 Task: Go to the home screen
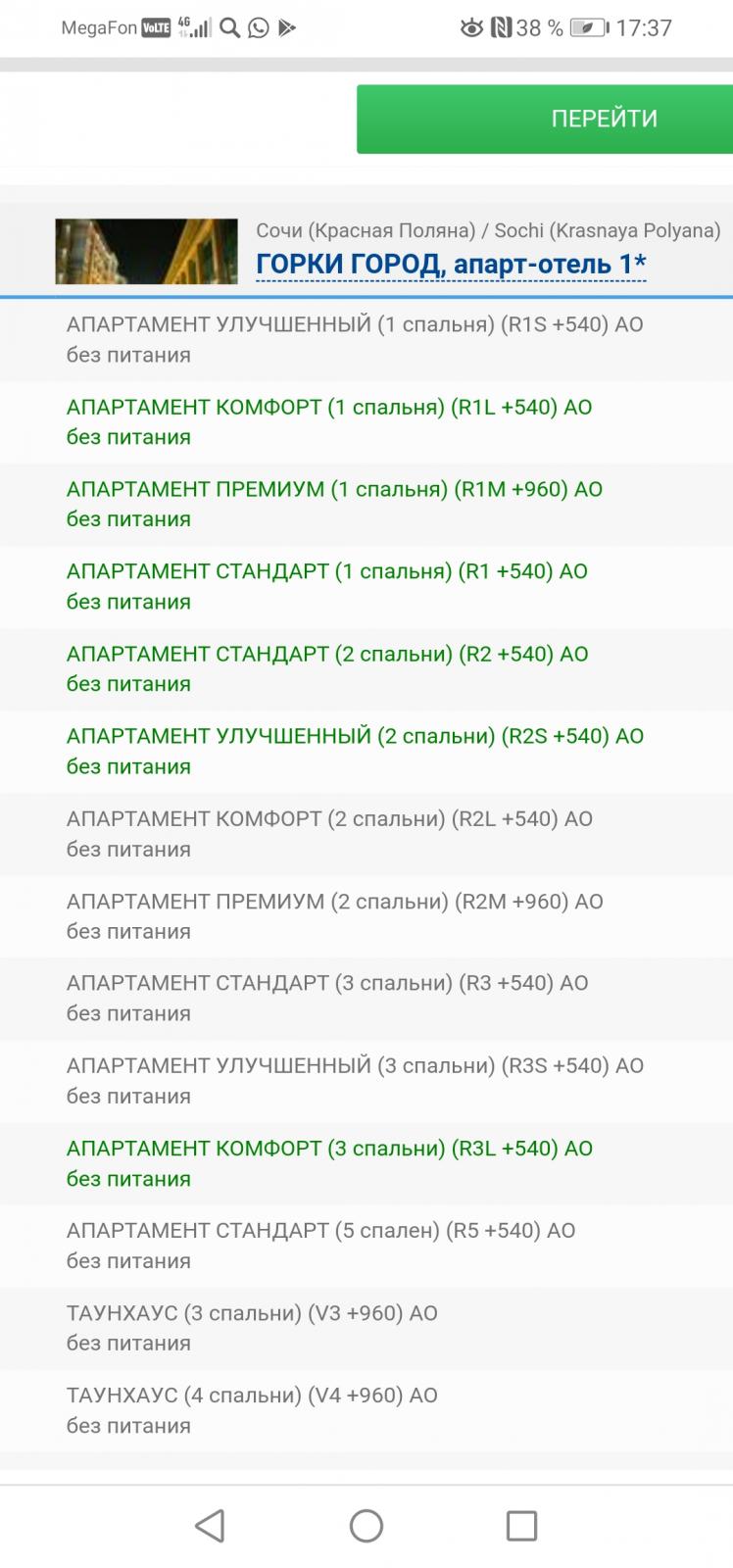366,1526
